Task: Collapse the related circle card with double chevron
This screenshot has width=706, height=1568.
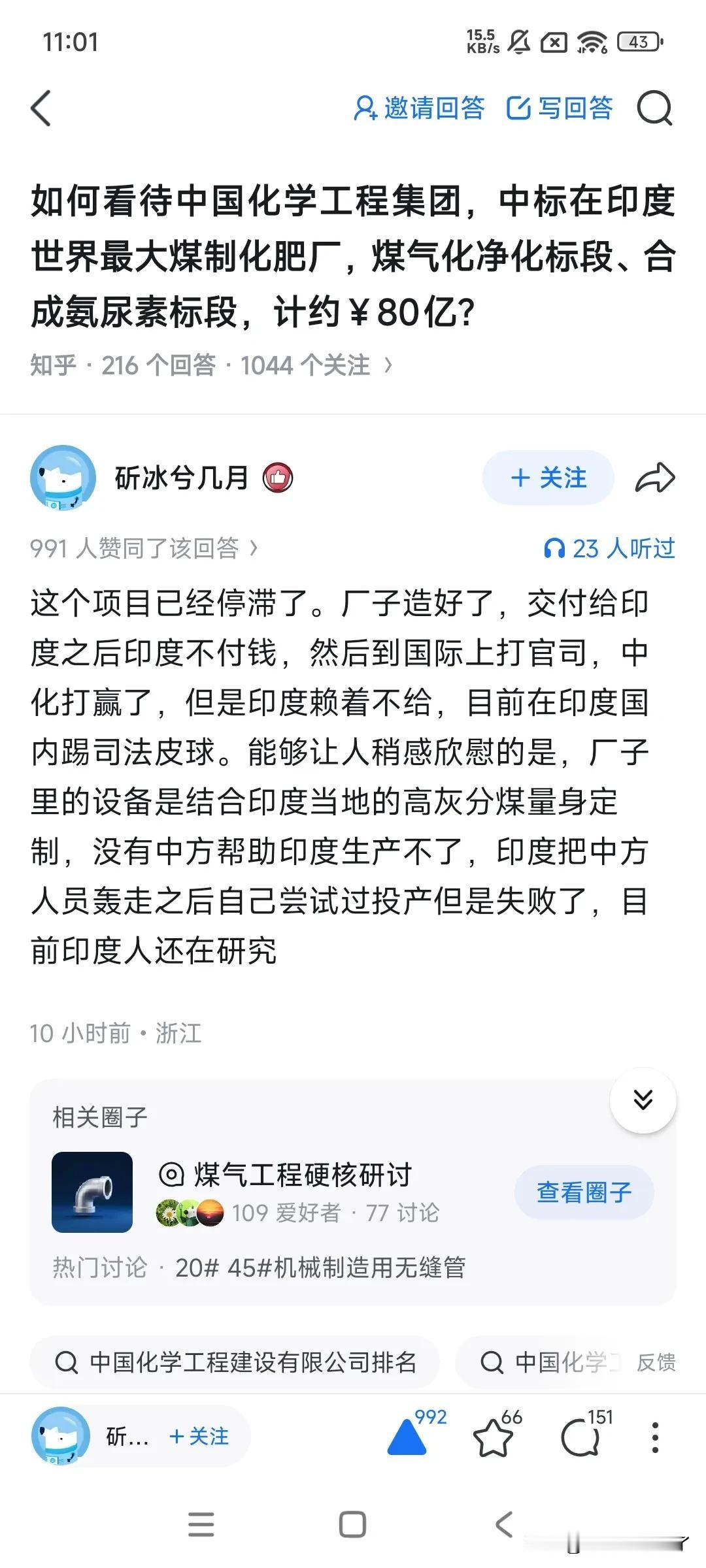Action: 643,1100
